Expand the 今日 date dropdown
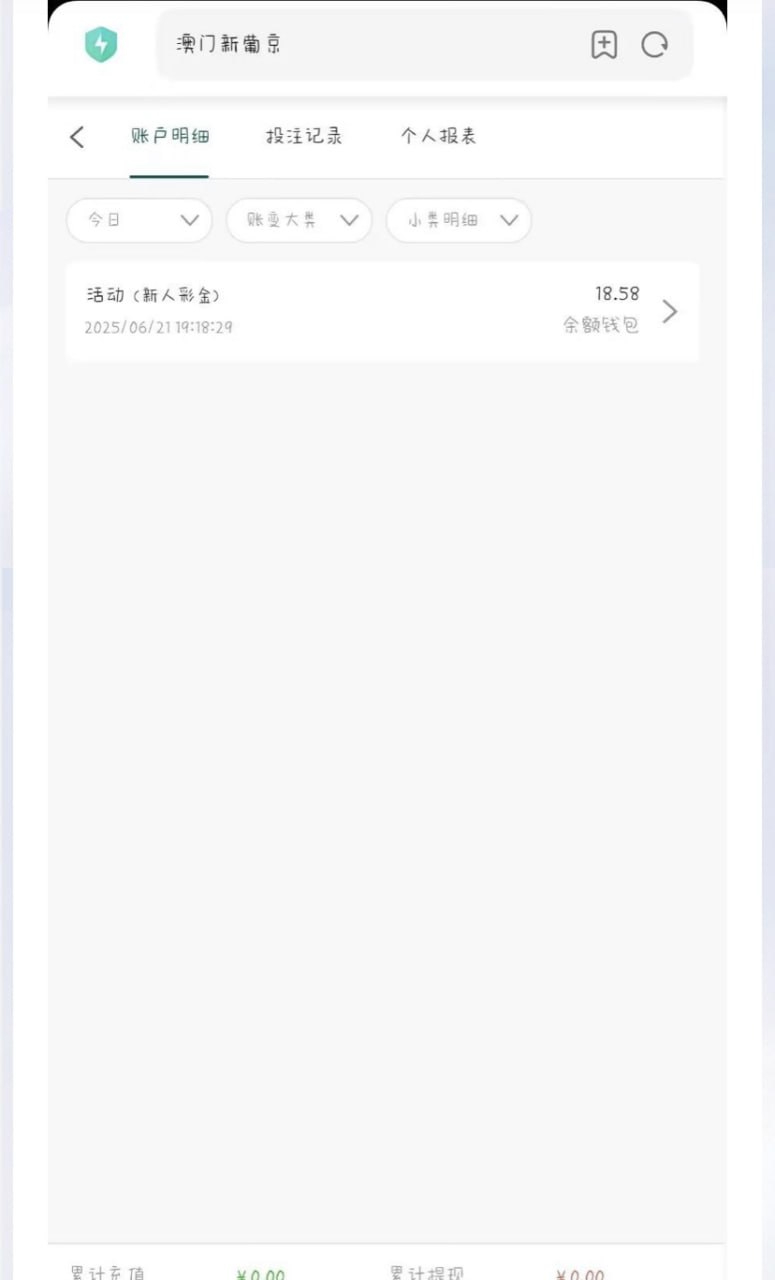This screenshot has height=1280, width=775. [139, 220]
